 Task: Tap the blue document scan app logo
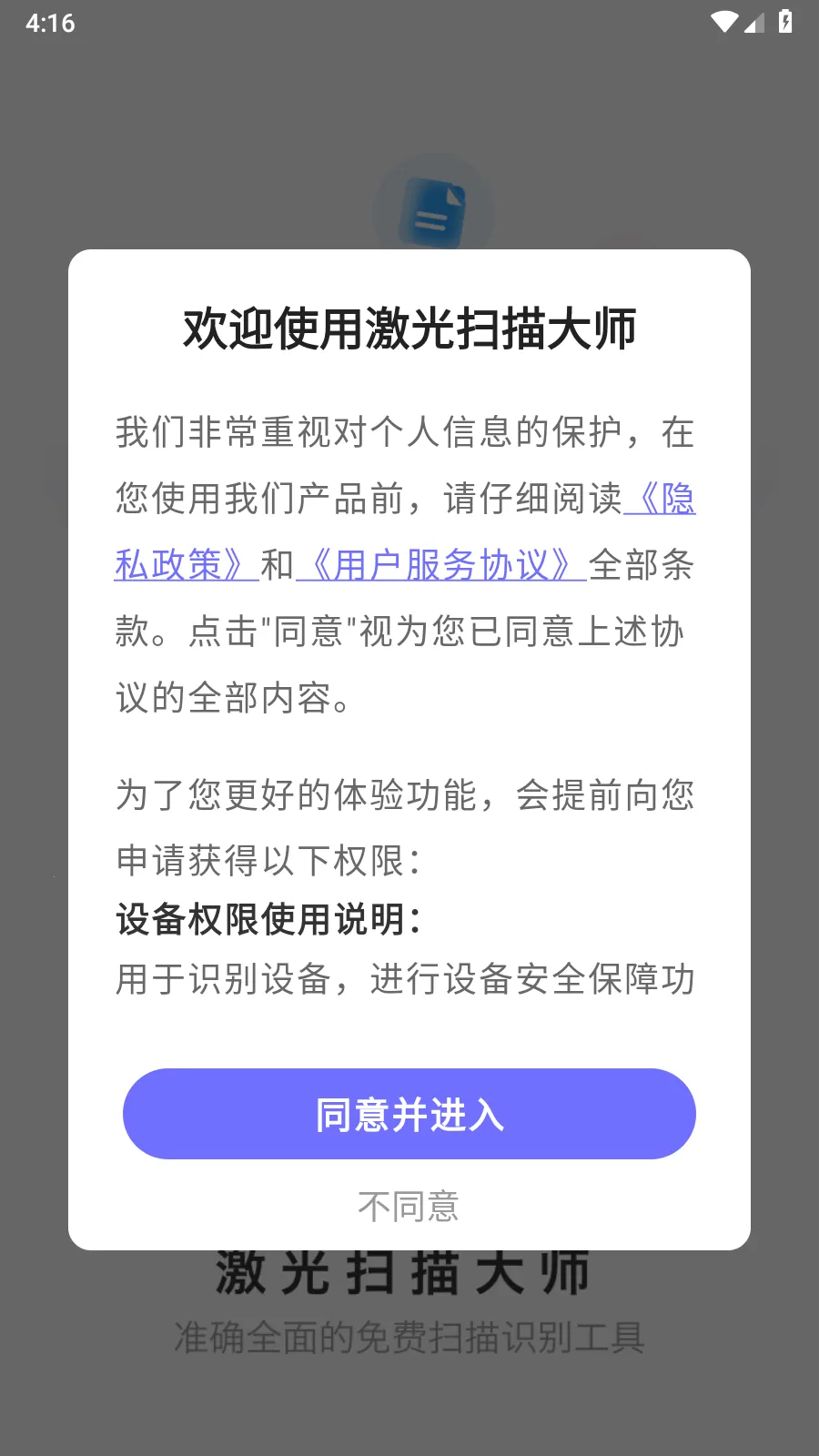434,211
